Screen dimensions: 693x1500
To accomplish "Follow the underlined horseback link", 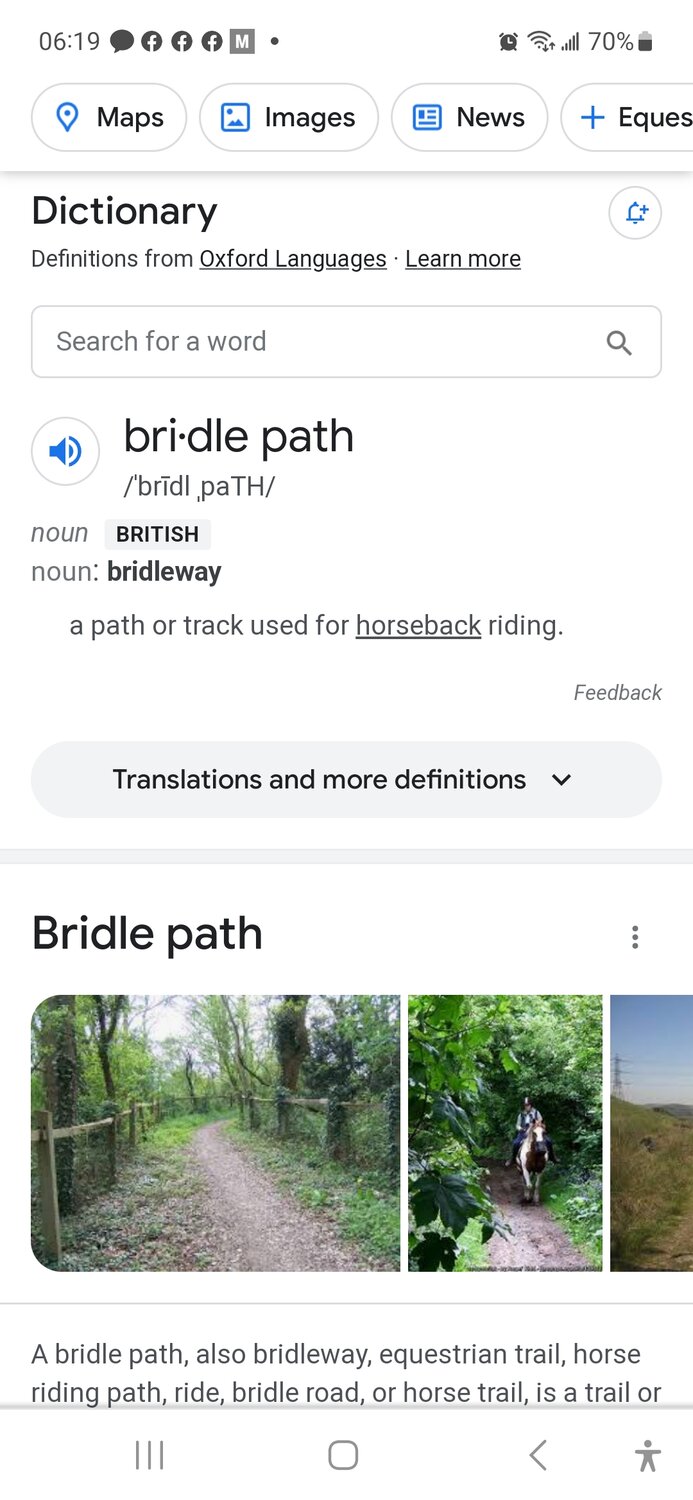I will pyautogui.click(x=418, y=626).
